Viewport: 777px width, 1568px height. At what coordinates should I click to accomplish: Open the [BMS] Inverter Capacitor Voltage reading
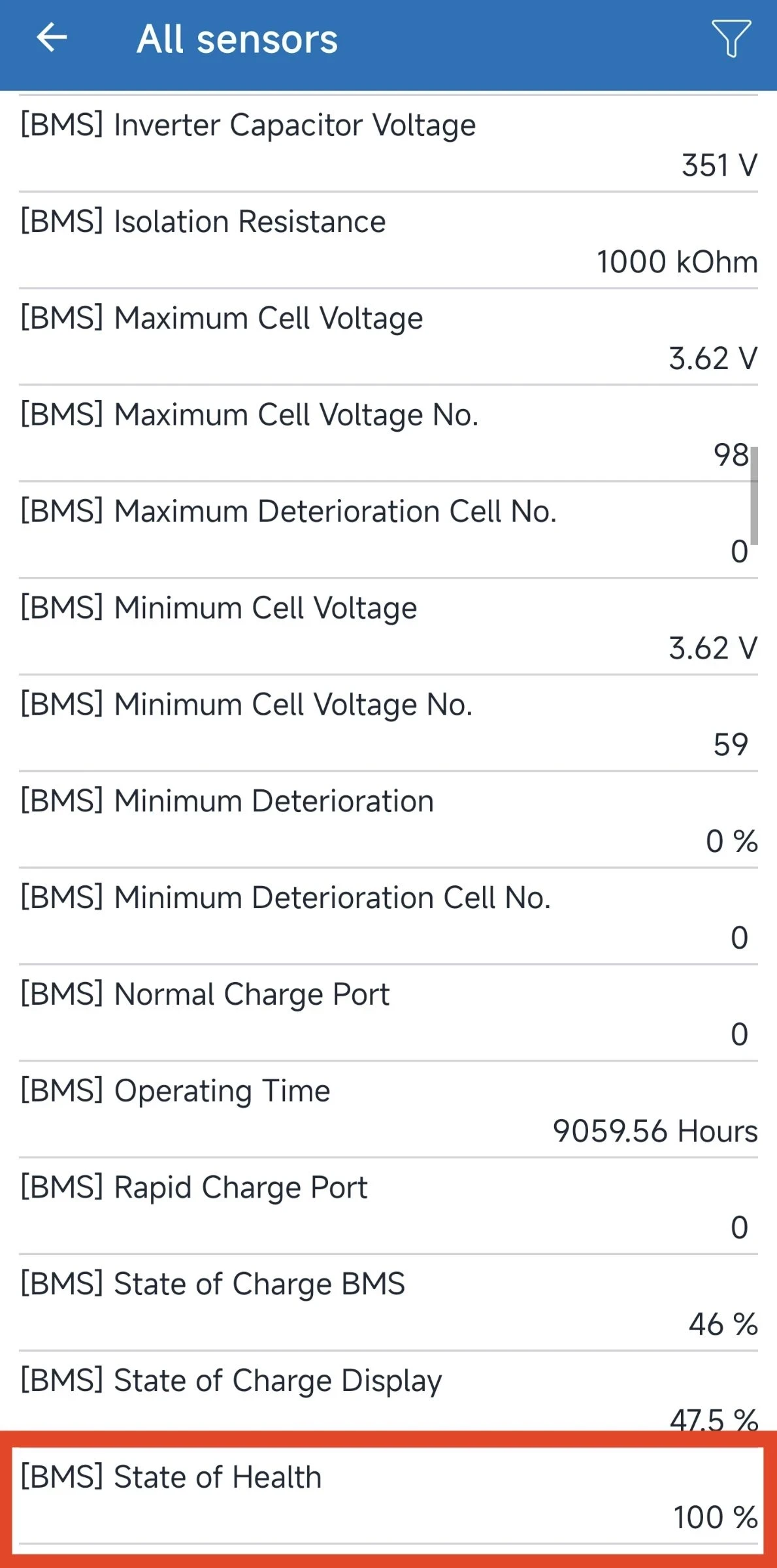[x=388, y=144]
